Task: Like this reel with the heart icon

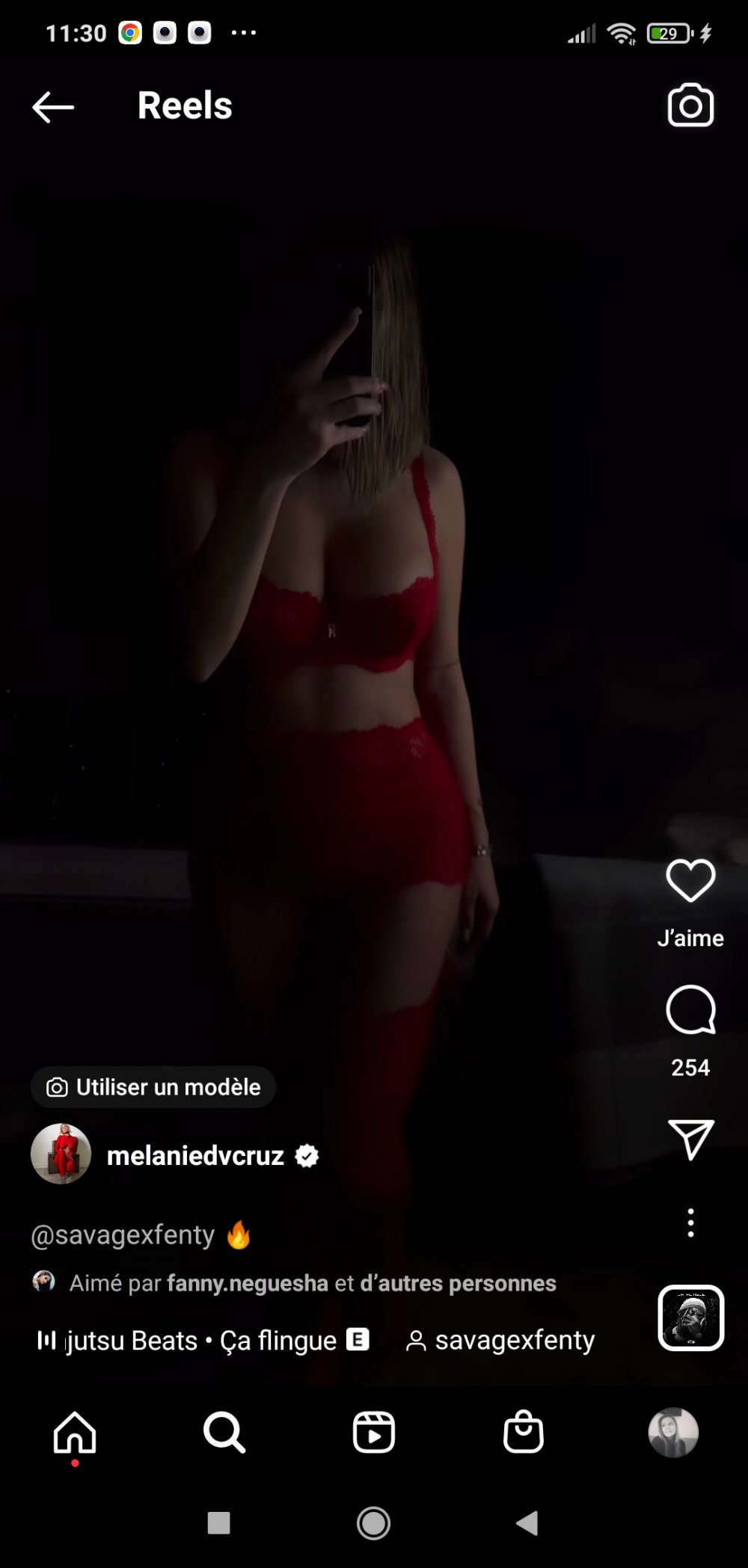Action: pyautogui.click(x=690, y=881)
